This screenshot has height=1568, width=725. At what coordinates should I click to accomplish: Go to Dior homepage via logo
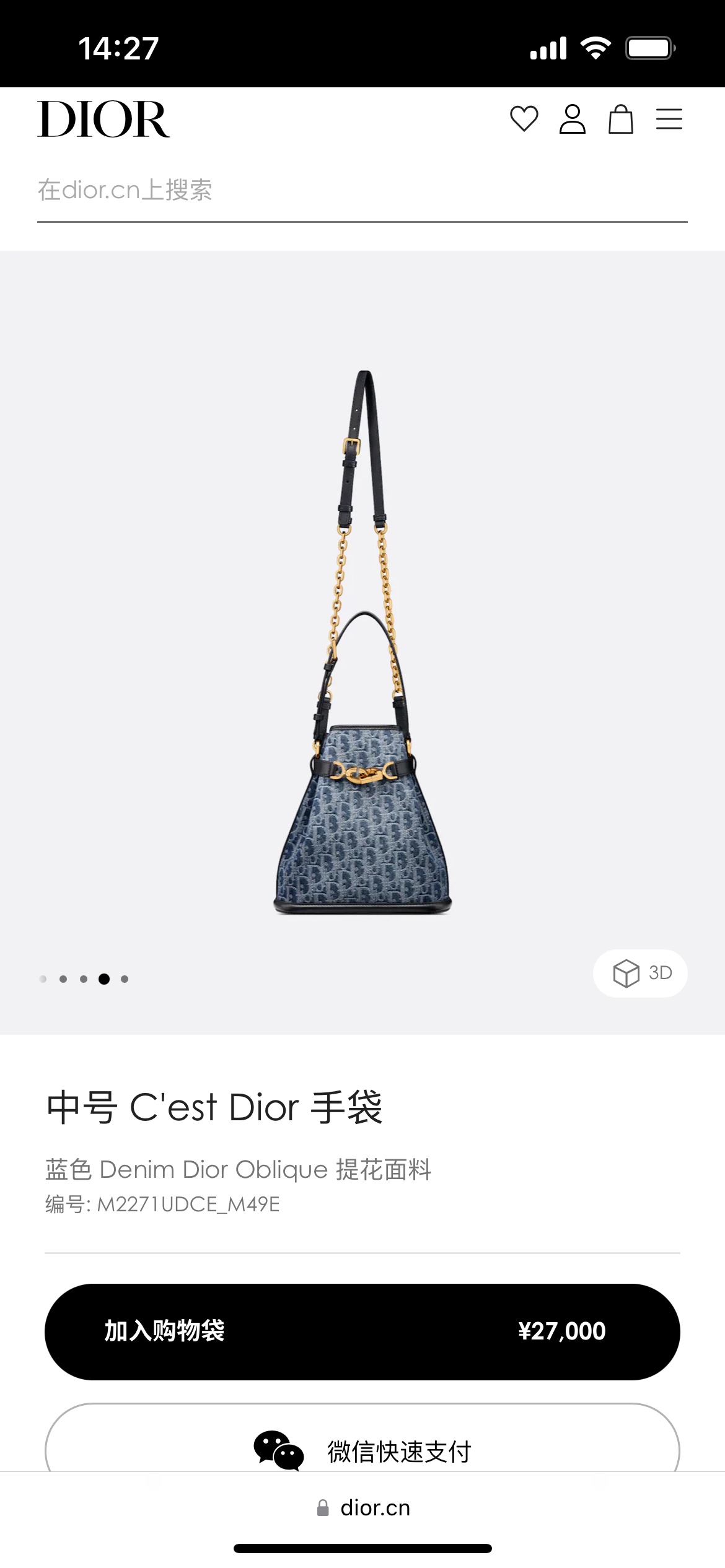tap(103, 119)
